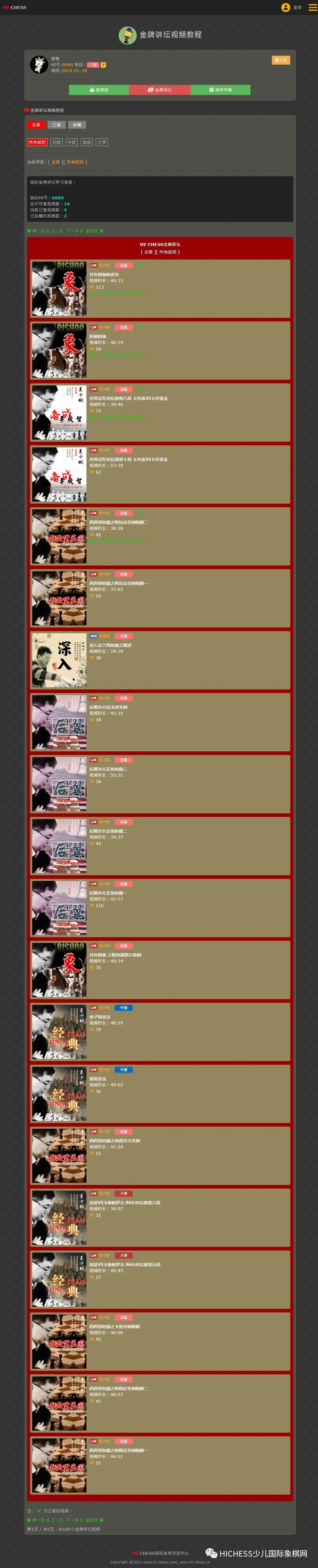Show 收藏 favorited videos
Viewport: 318px width, 1568px height.
pyautogui.click(x=77, y=125)
